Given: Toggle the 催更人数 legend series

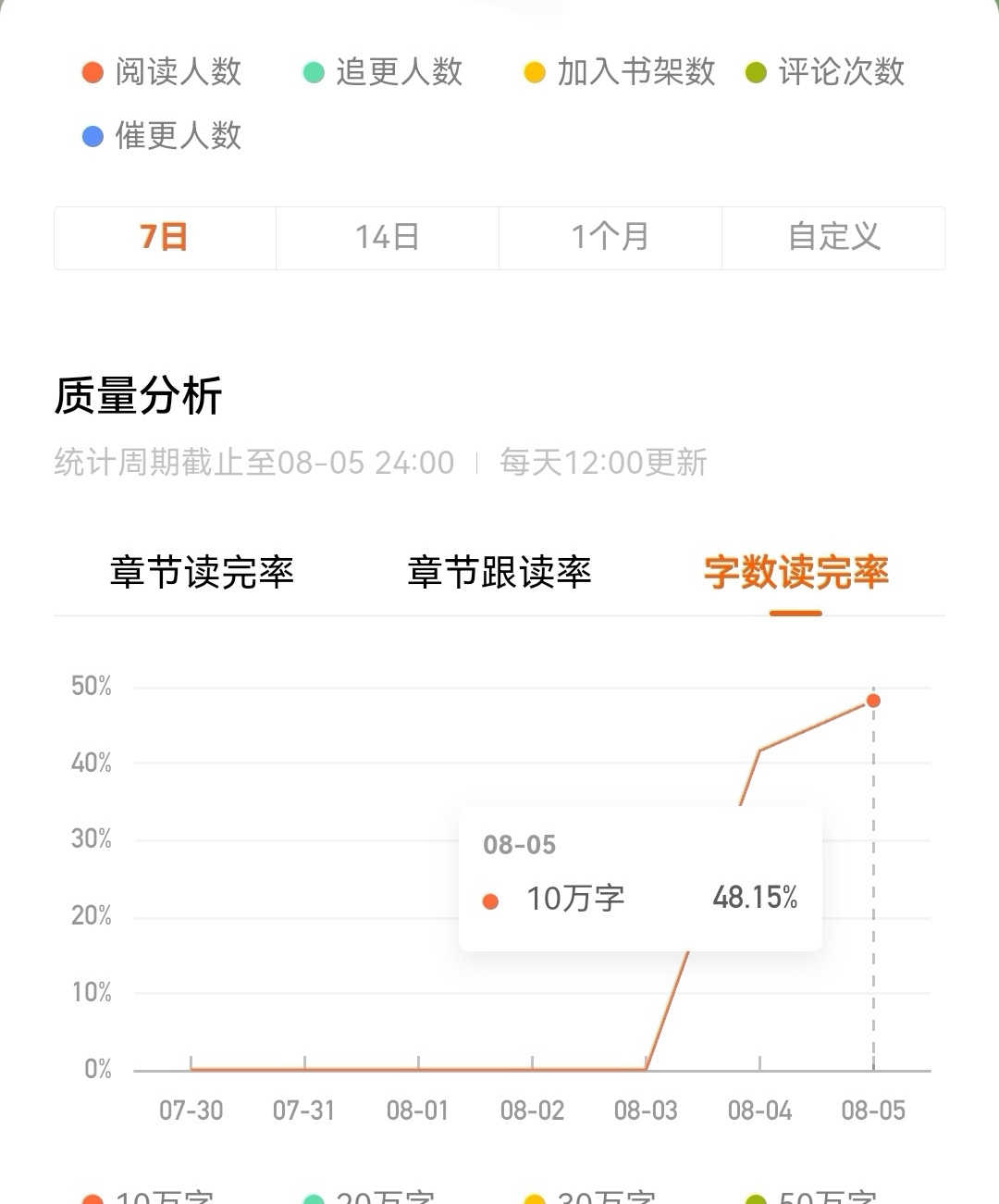Looking at the screenshot, I should [x=162, y=136].
